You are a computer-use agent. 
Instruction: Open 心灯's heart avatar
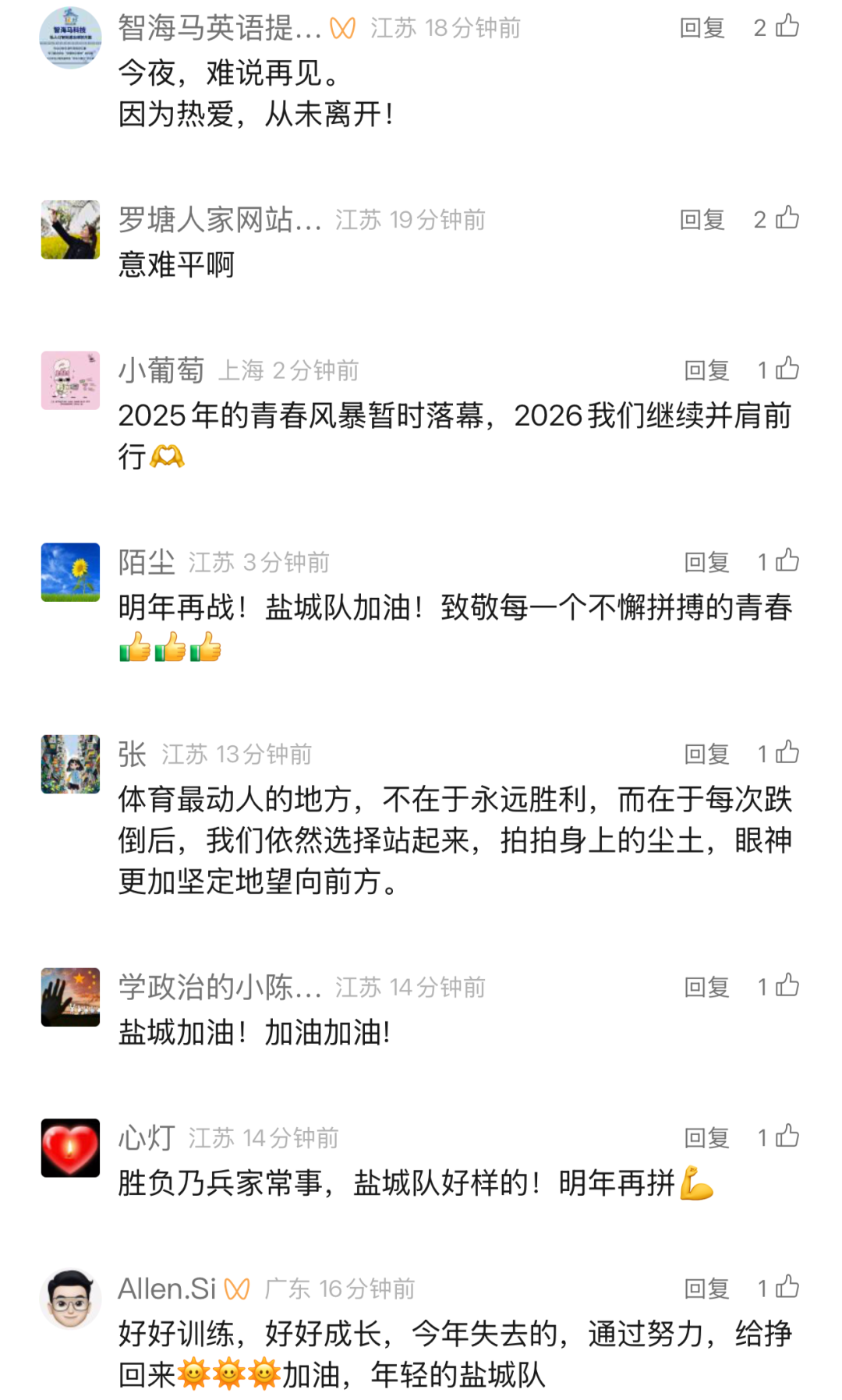pyautogui.click(x=70, y=1147)
